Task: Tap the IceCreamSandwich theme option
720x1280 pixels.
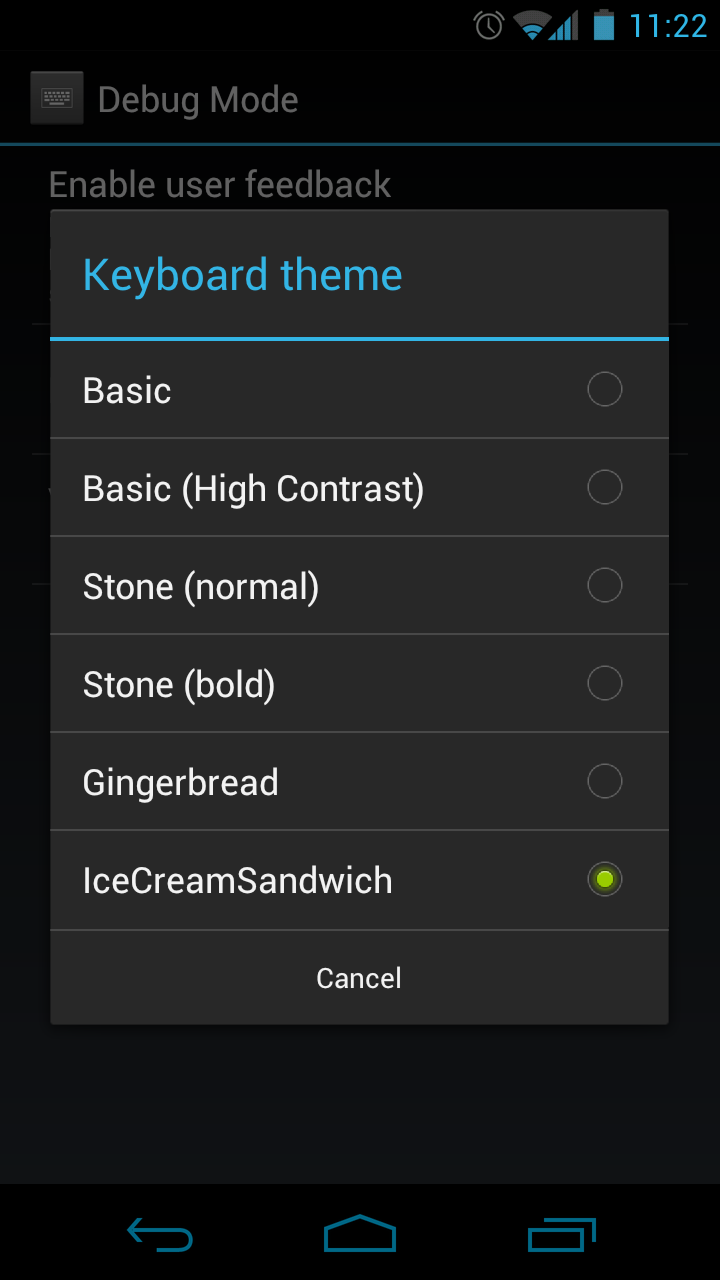Action: click(359, 880)
